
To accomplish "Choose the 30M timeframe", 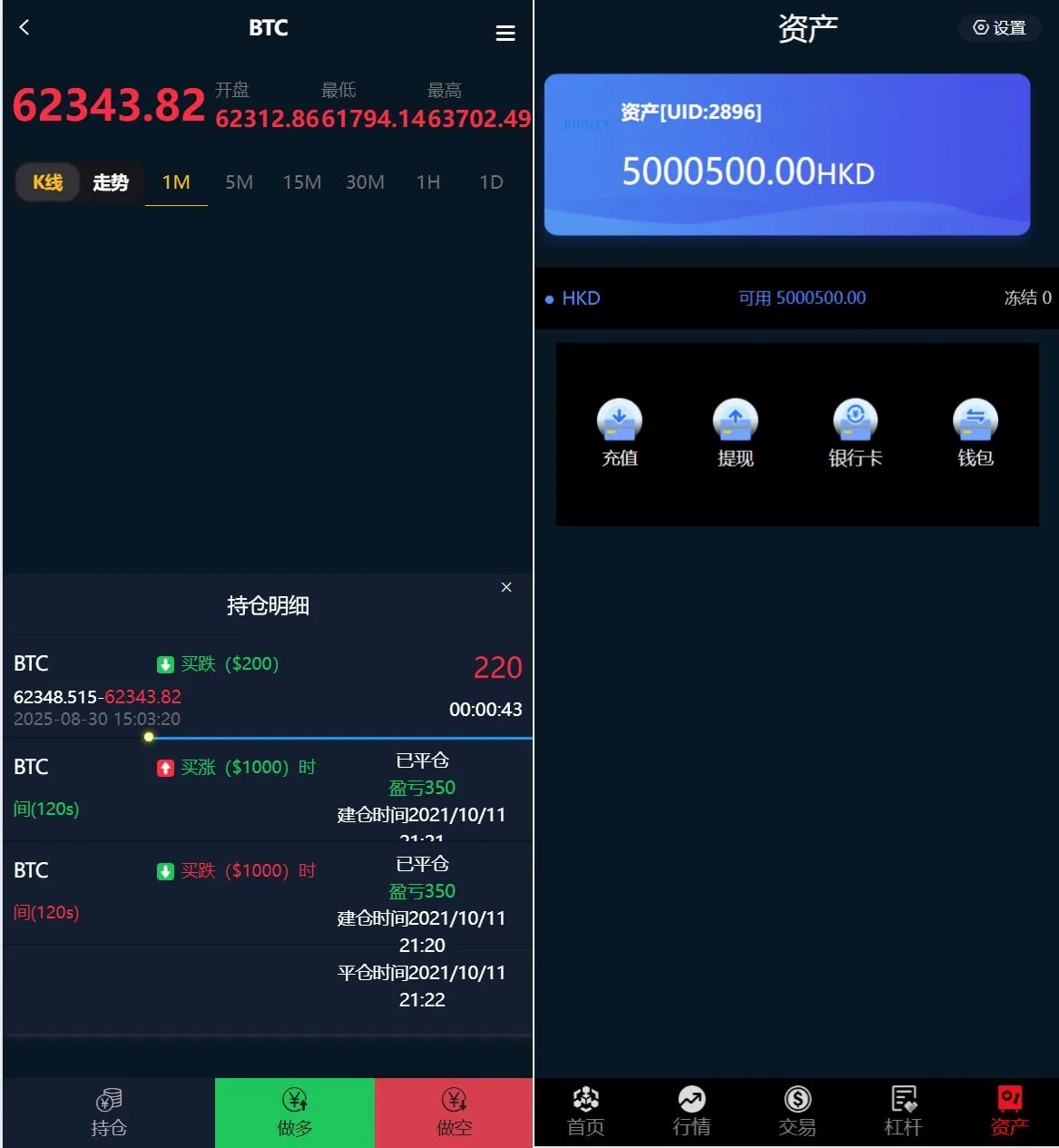I will click(x=365, y=182).
